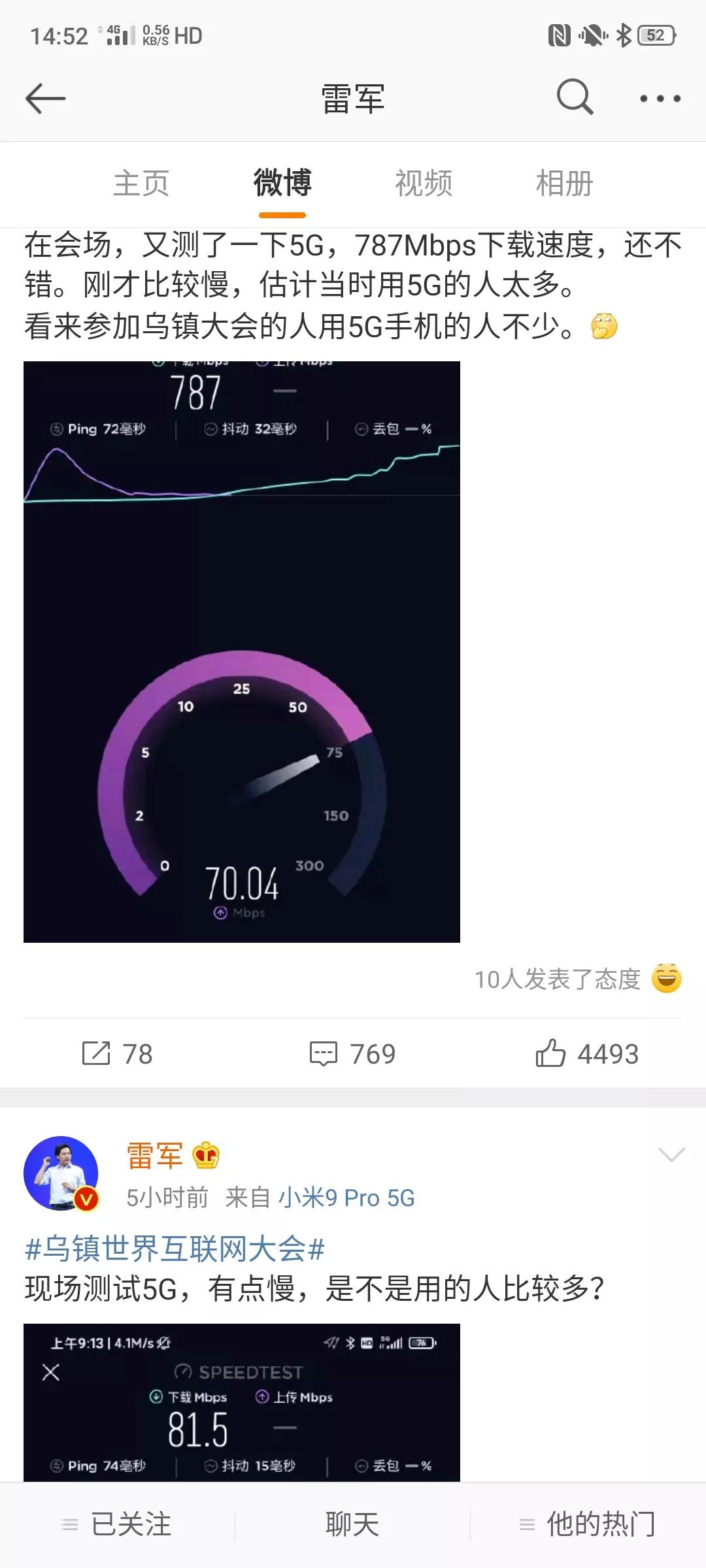The height and width of the screenshot is (1568, 706).
Task: Open the 787 Mbps speed test image
Action: pyautogui.click(x=242, y=651)
